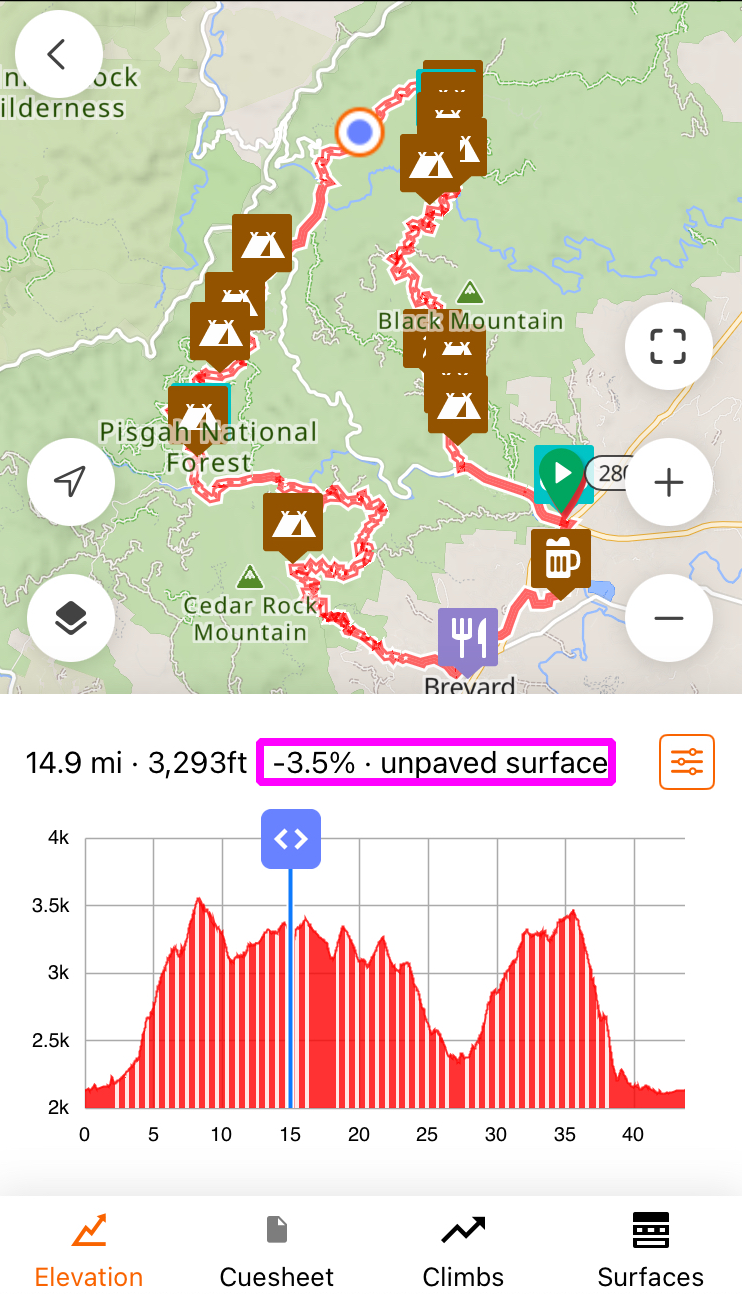Open the restaurant marker near Brevard
742x1294 pixels.
(467, 634)
